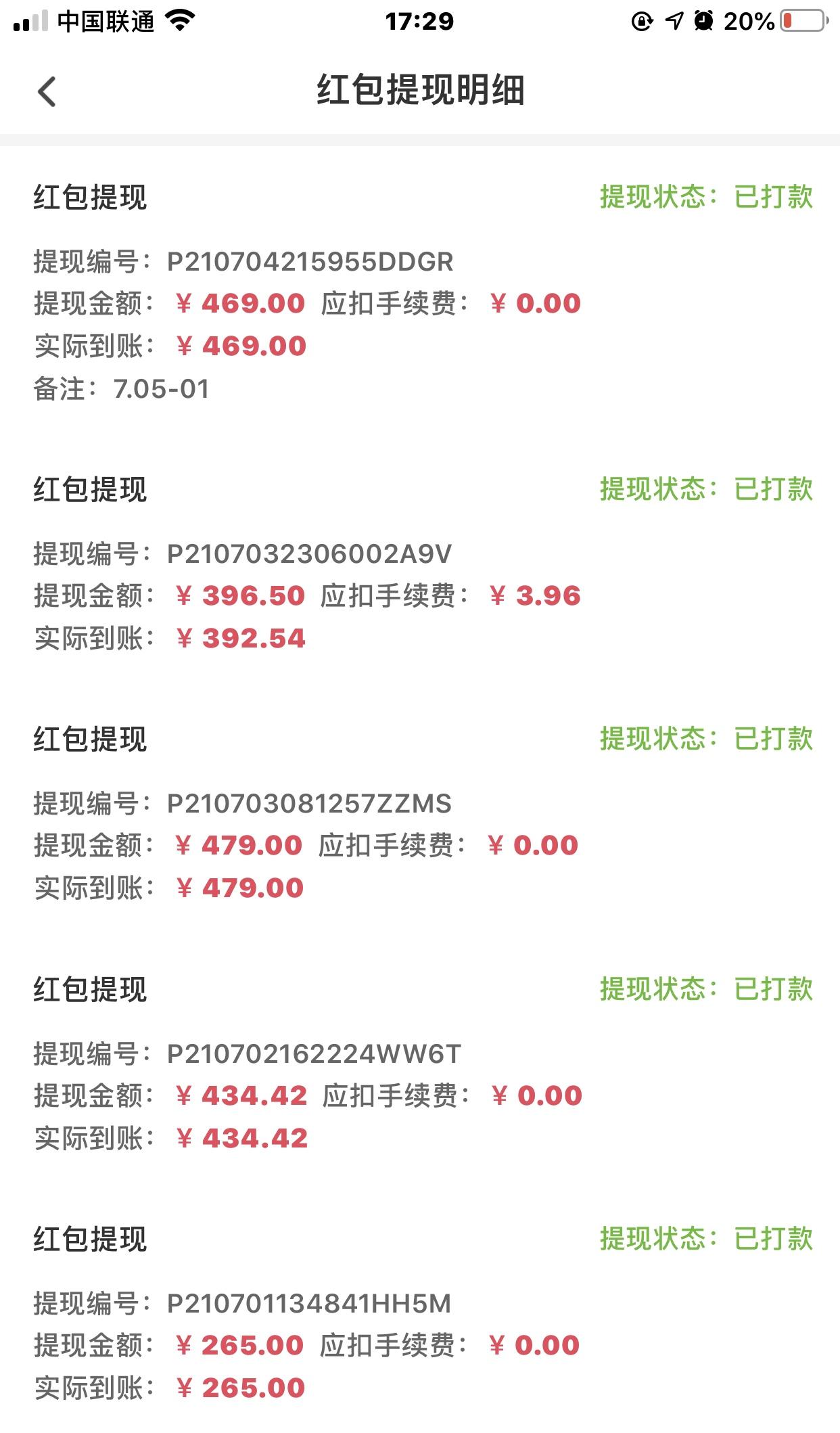Tap the orientation lock status icon

tap(640, 19)
